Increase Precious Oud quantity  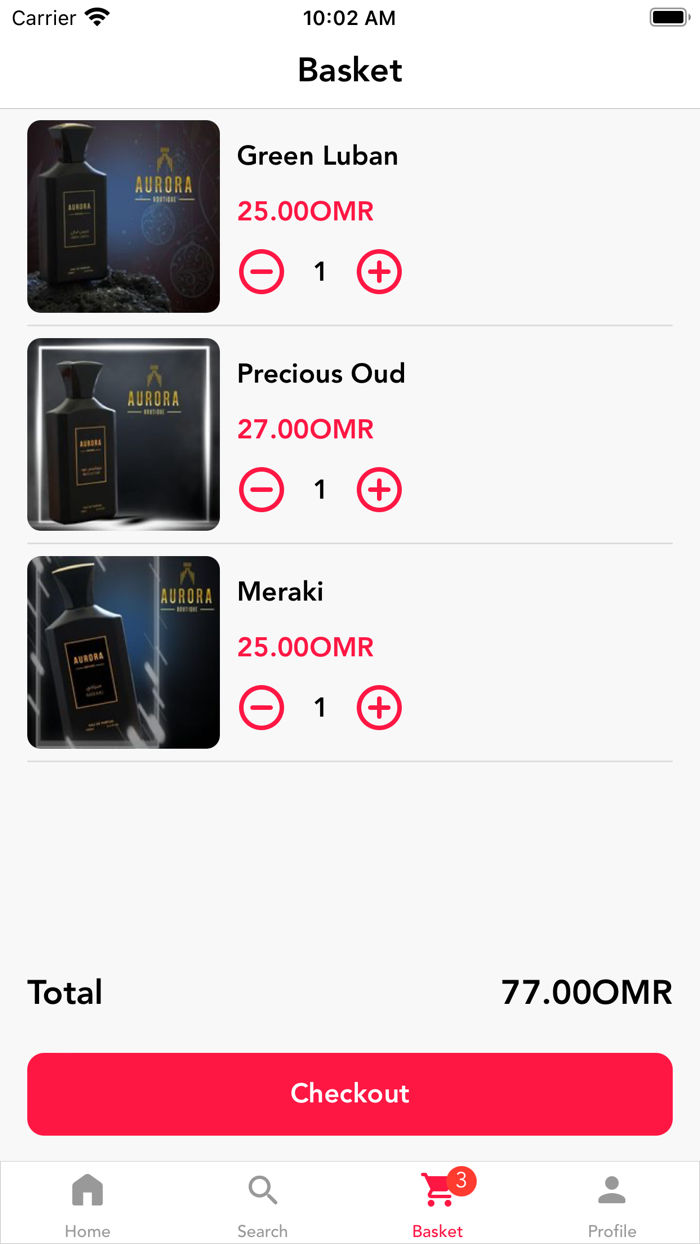click(x=379, y=490)
